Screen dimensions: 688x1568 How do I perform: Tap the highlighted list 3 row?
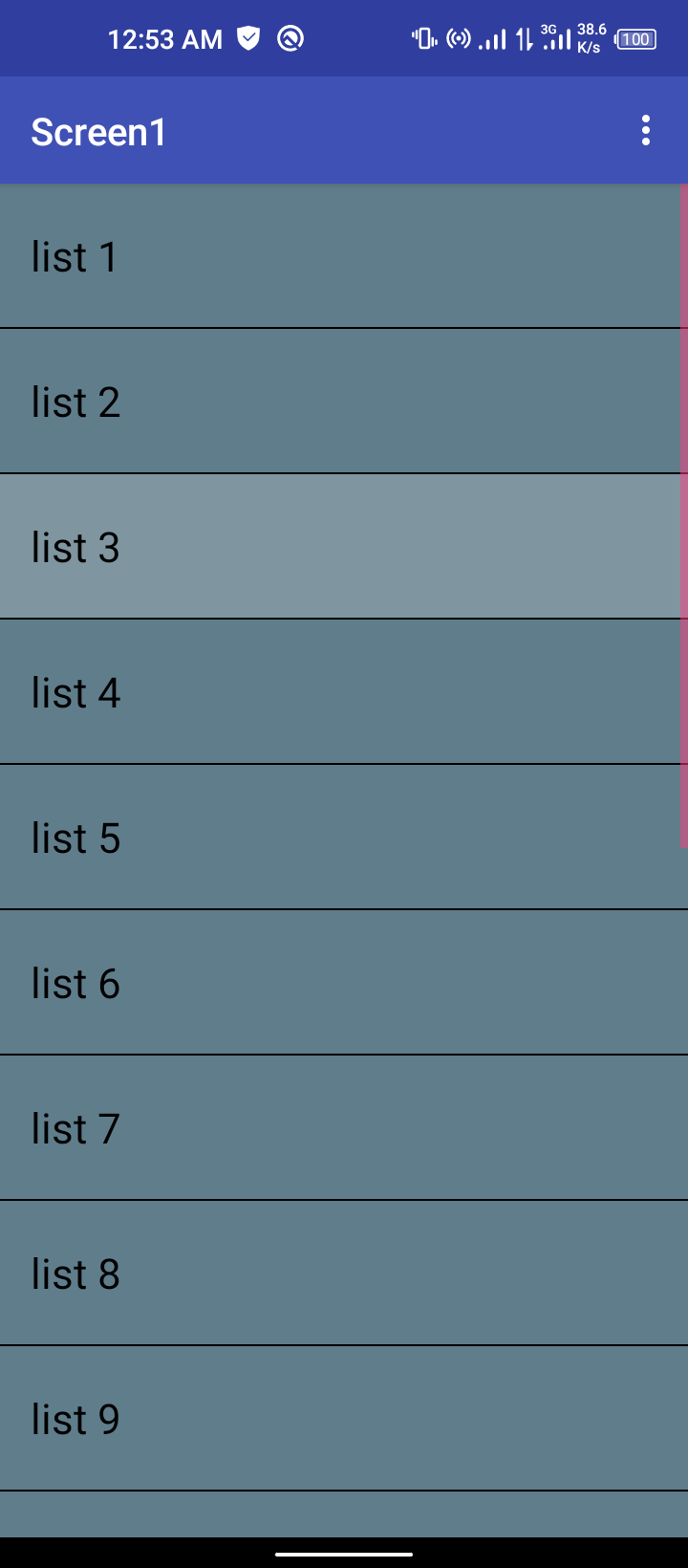[344, 547]
